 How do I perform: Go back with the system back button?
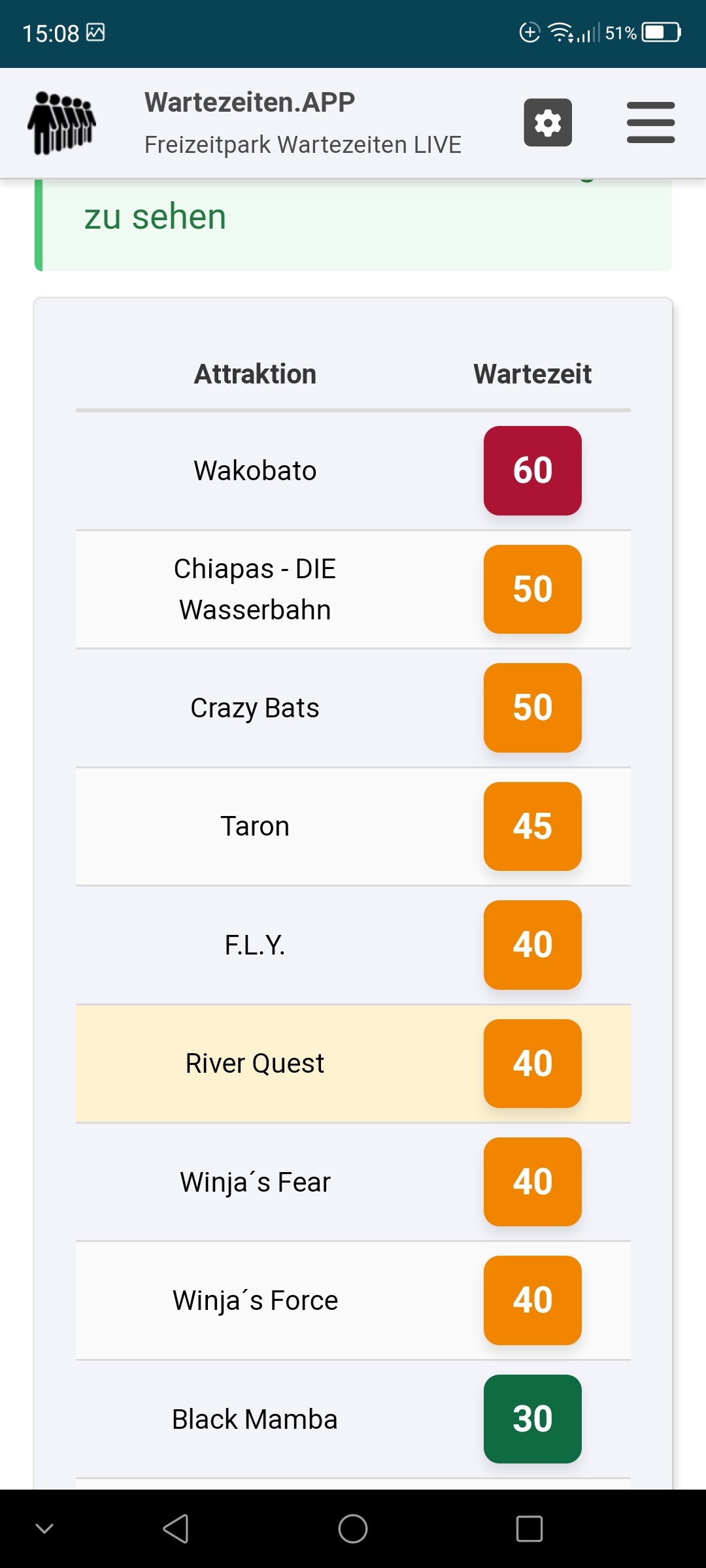(x=176, y=1529)
